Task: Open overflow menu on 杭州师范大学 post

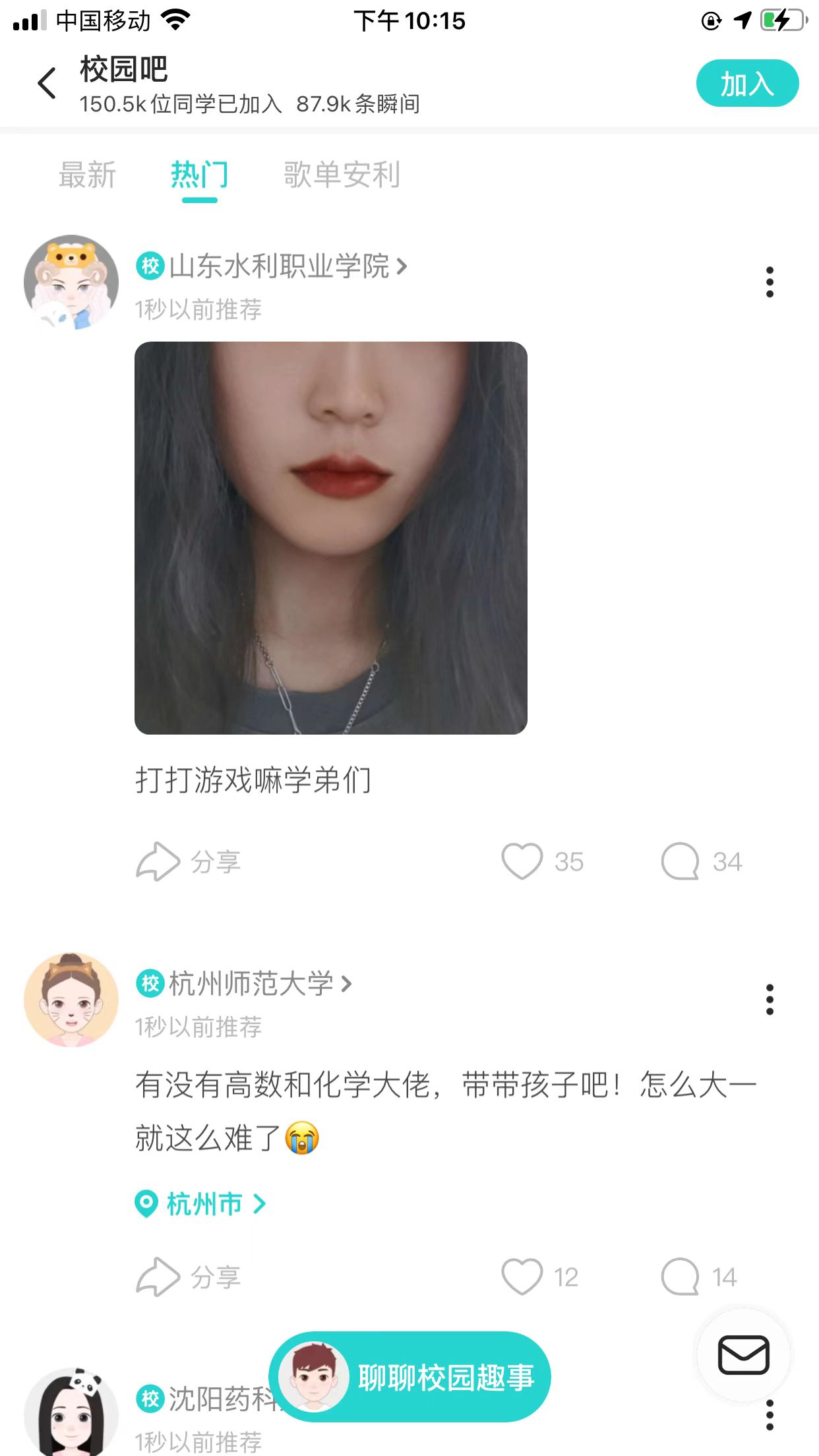Action: (769, 1000)
